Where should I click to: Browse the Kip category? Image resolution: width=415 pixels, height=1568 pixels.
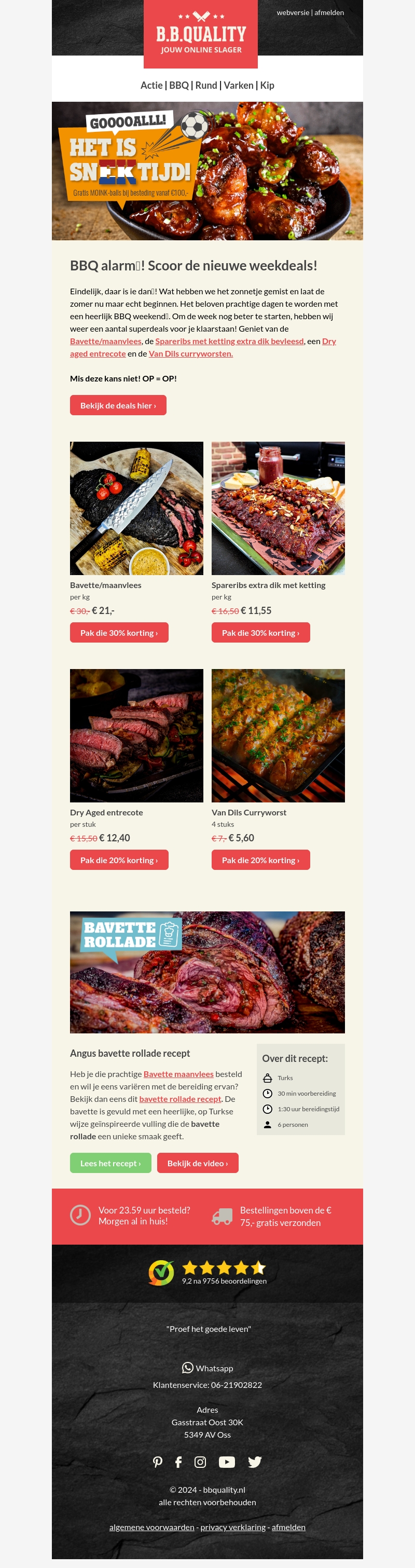pyautogui.click(x=267, y=85)
